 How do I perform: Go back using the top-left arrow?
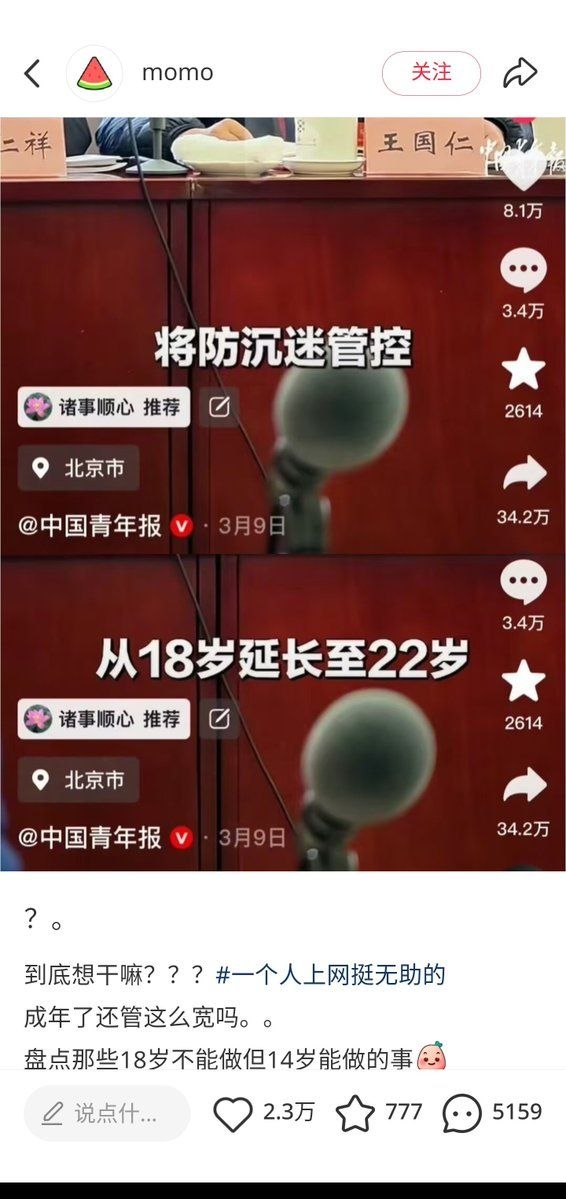(x=31, y=73)
